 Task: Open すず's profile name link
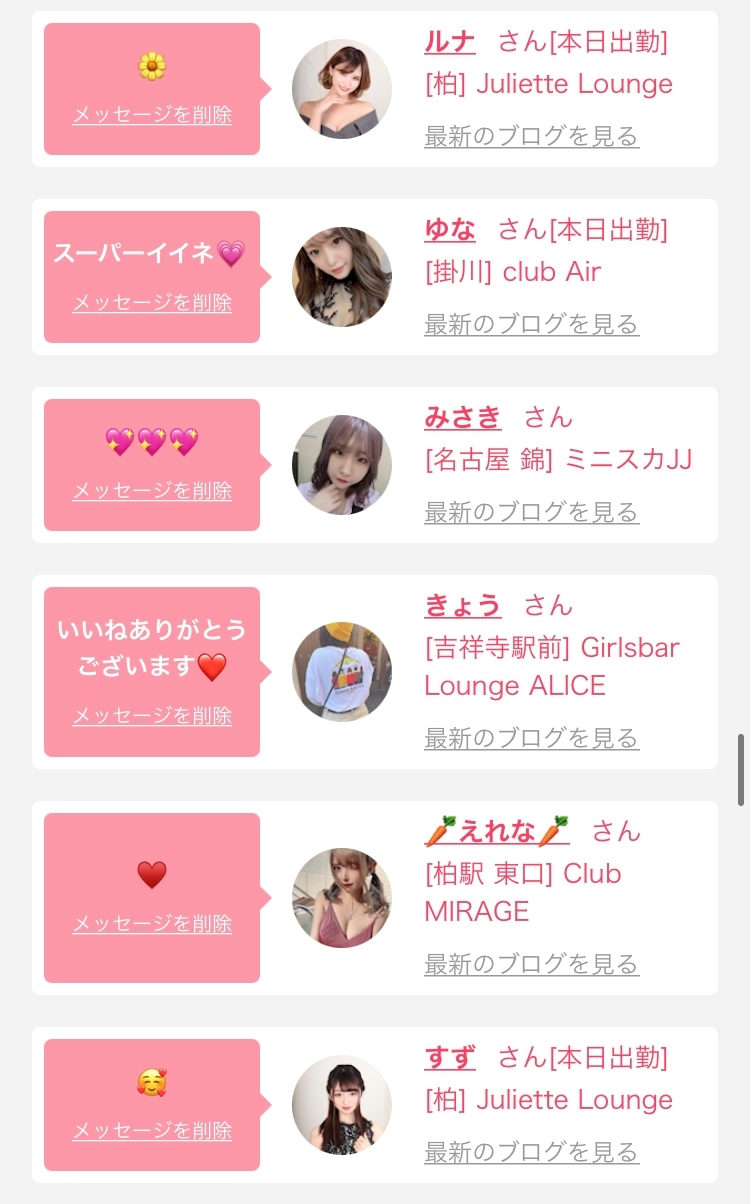[x=450, y=1058]
